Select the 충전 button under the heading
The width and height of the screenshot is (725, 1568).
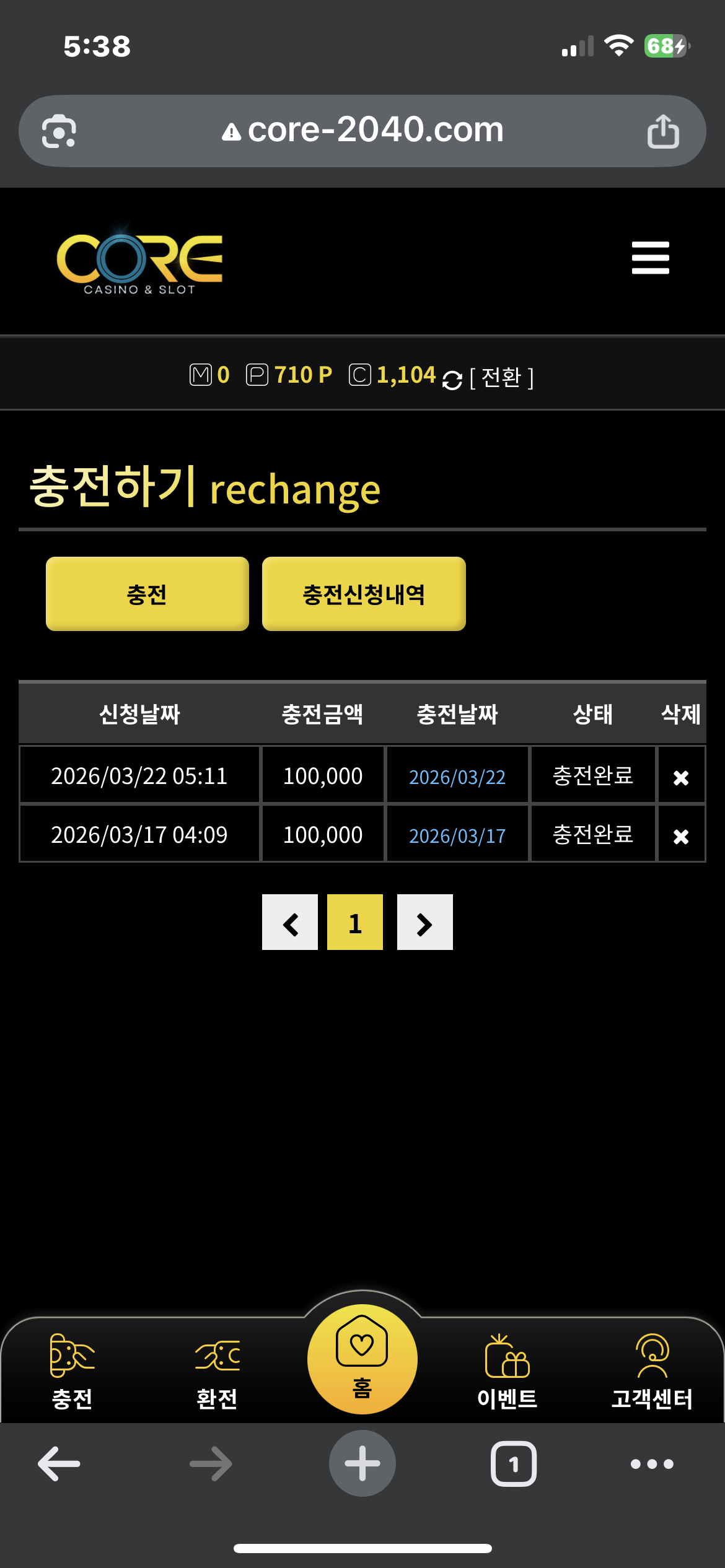[x=147, y=594]
